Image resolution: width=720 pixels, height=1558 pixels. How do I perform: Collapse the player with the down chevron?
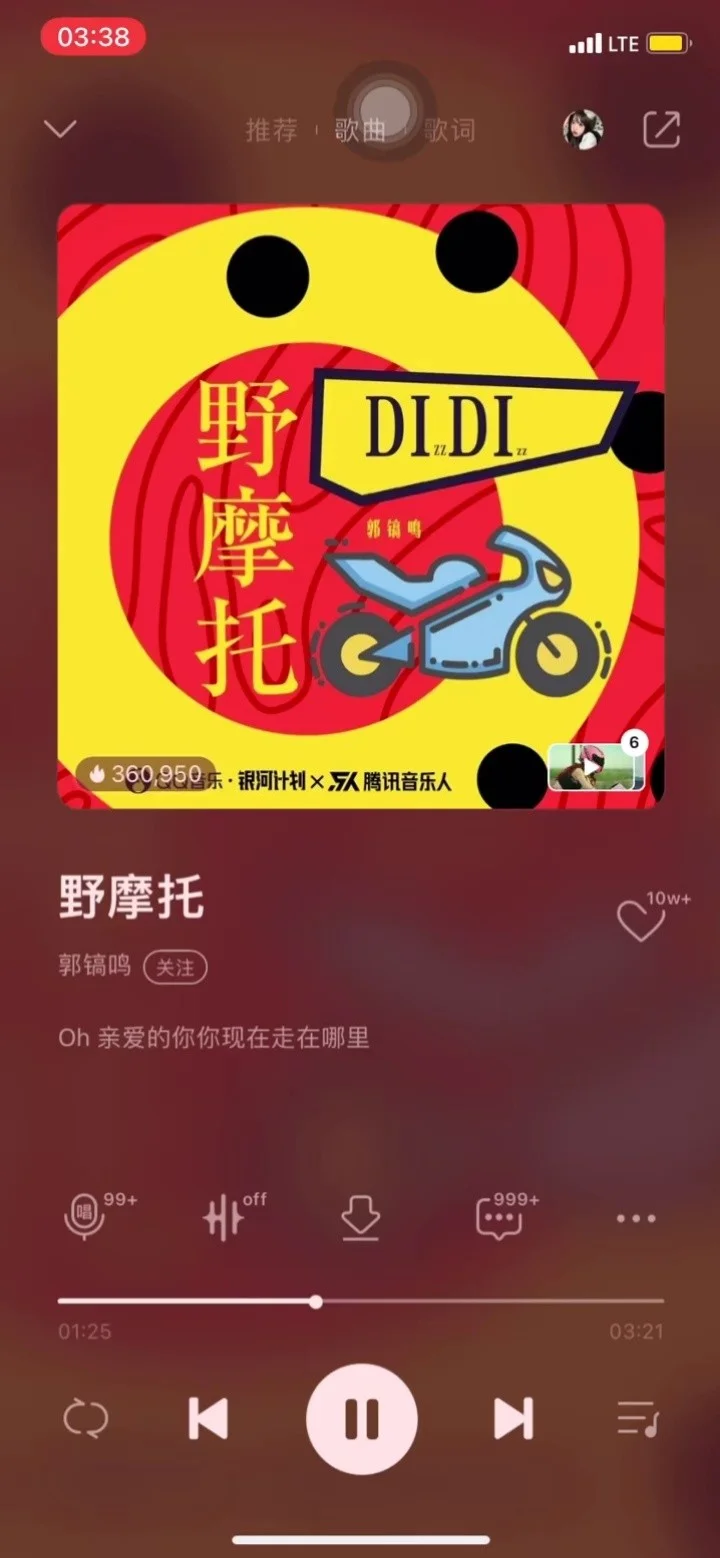pos(59,128)
